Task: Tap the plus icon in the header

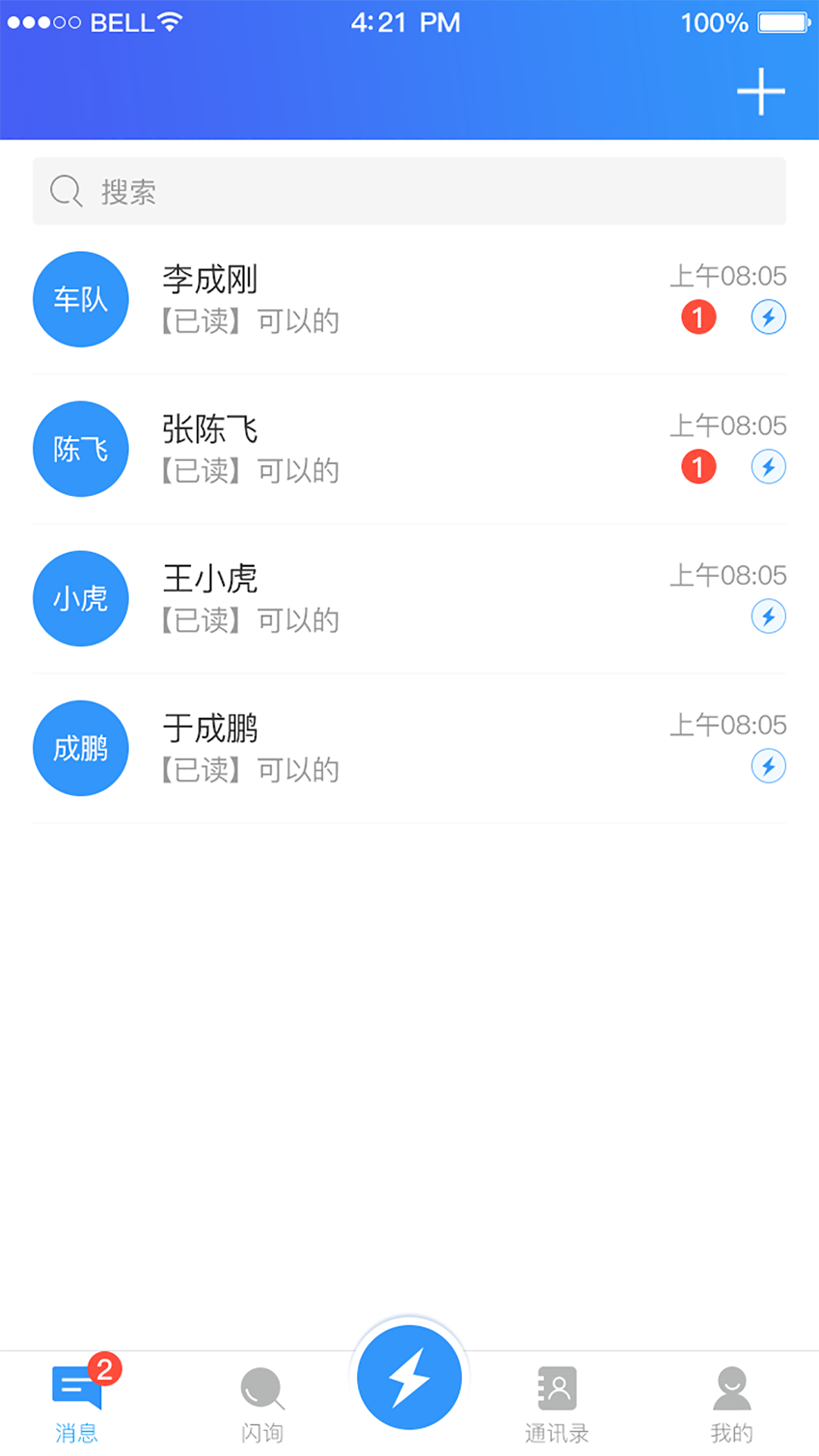Action: pos(761,92)
